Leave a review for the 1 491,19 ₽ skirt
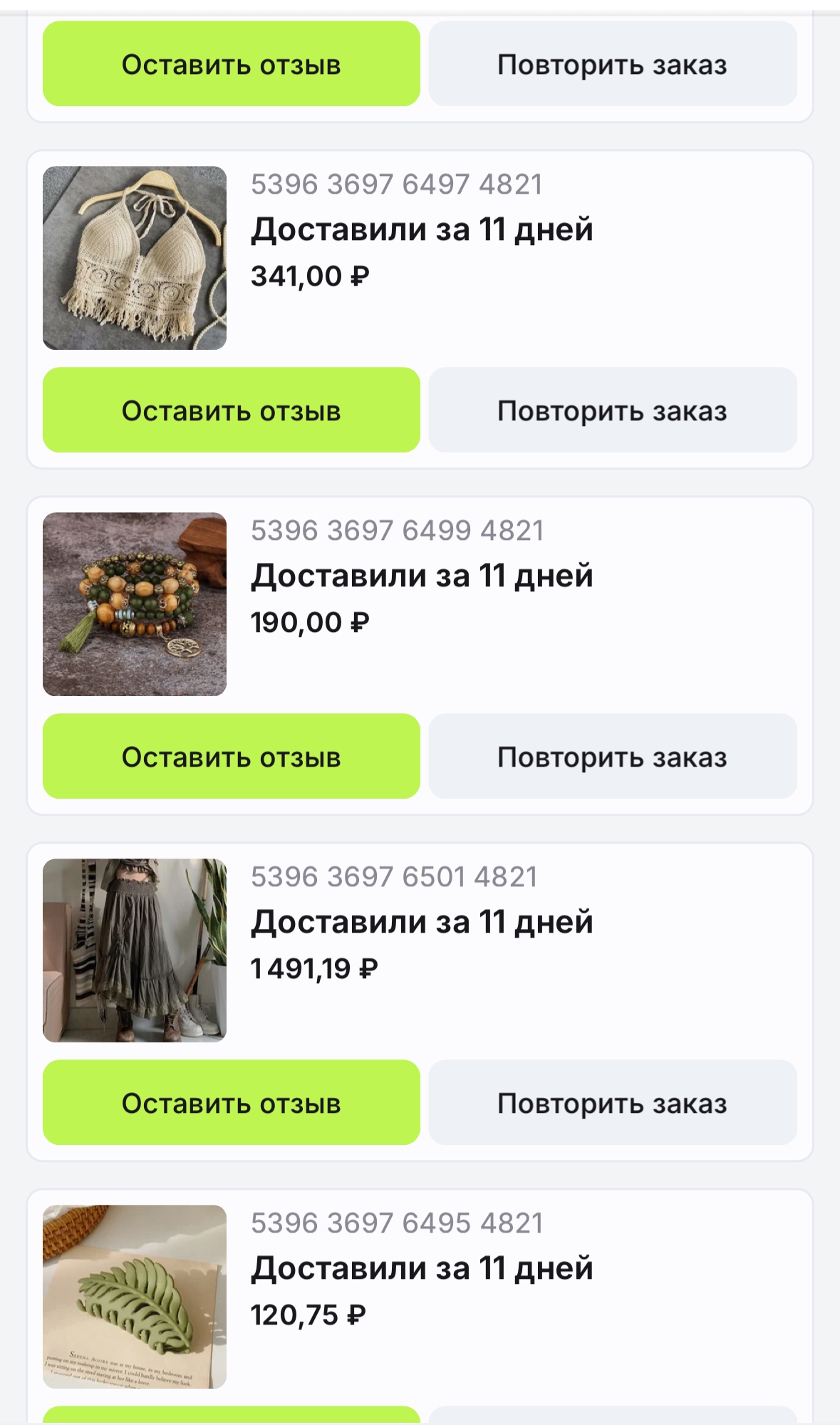The height and width of the screenshot is (1425, 840). click(231, 1103)
